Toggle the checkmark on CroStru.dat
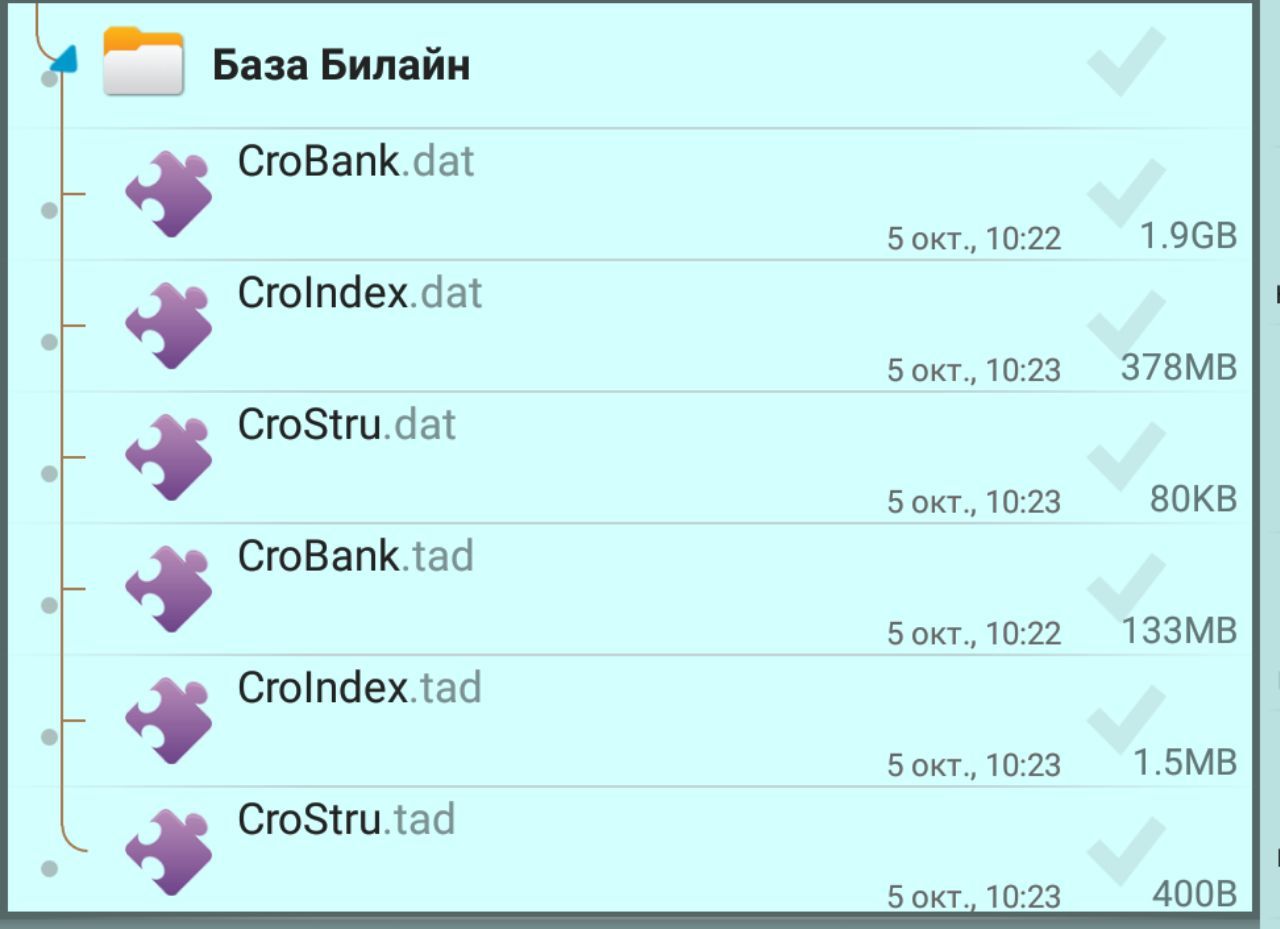1280x929 pixels. point(1126,457)
